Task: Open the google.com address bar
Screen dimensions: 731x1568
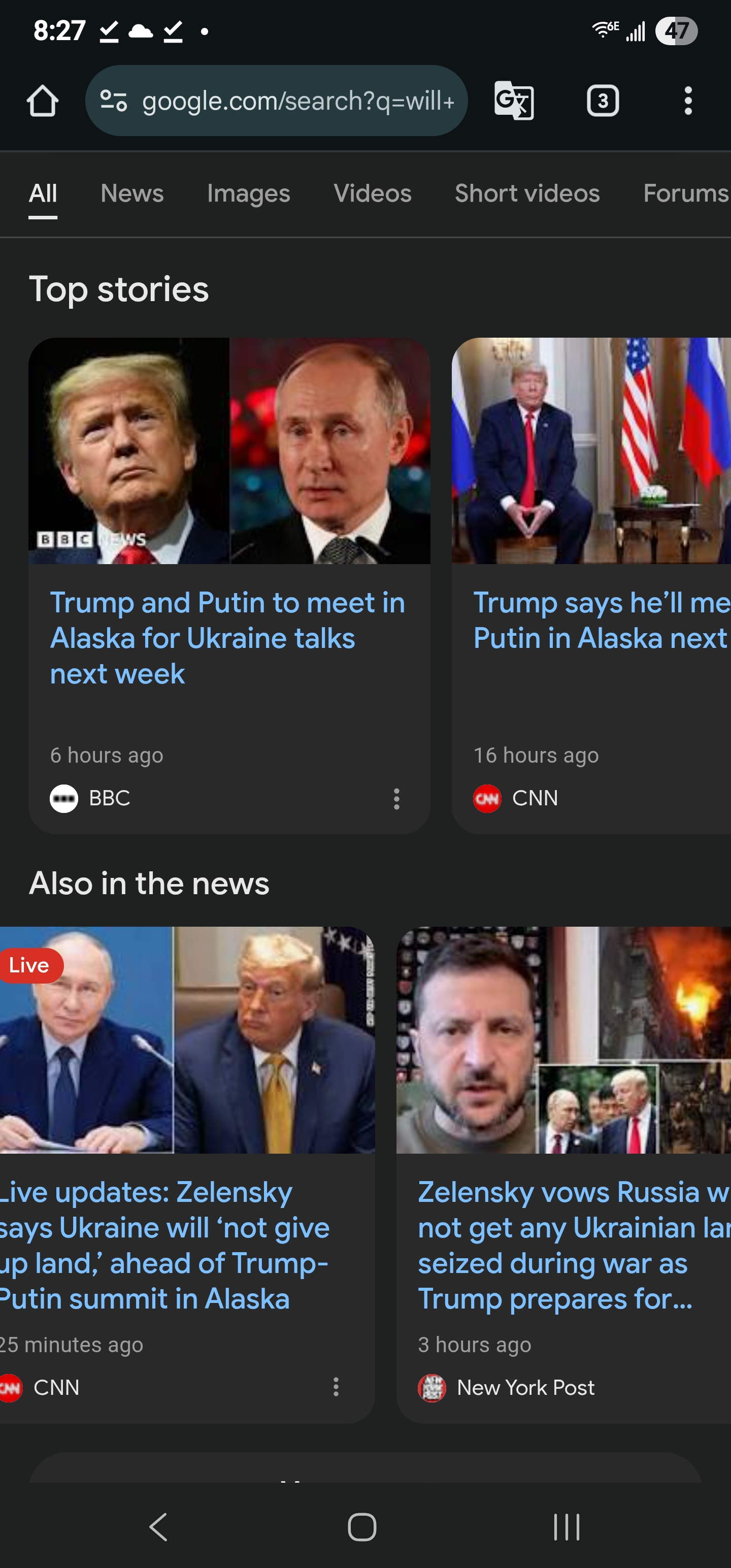Action: (x=276, y=101)
